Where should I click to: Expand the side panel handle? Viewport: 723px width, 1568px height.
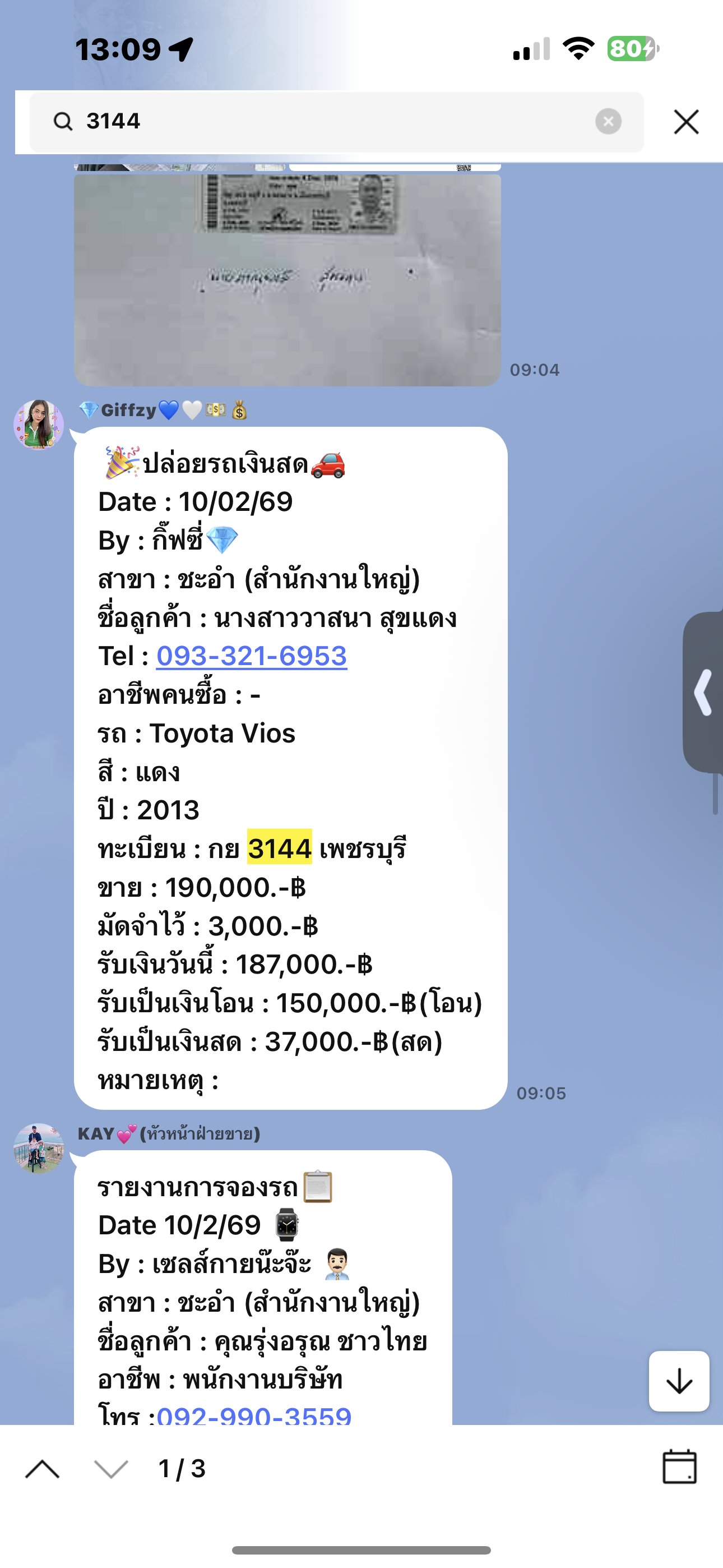tap(703, 692)
